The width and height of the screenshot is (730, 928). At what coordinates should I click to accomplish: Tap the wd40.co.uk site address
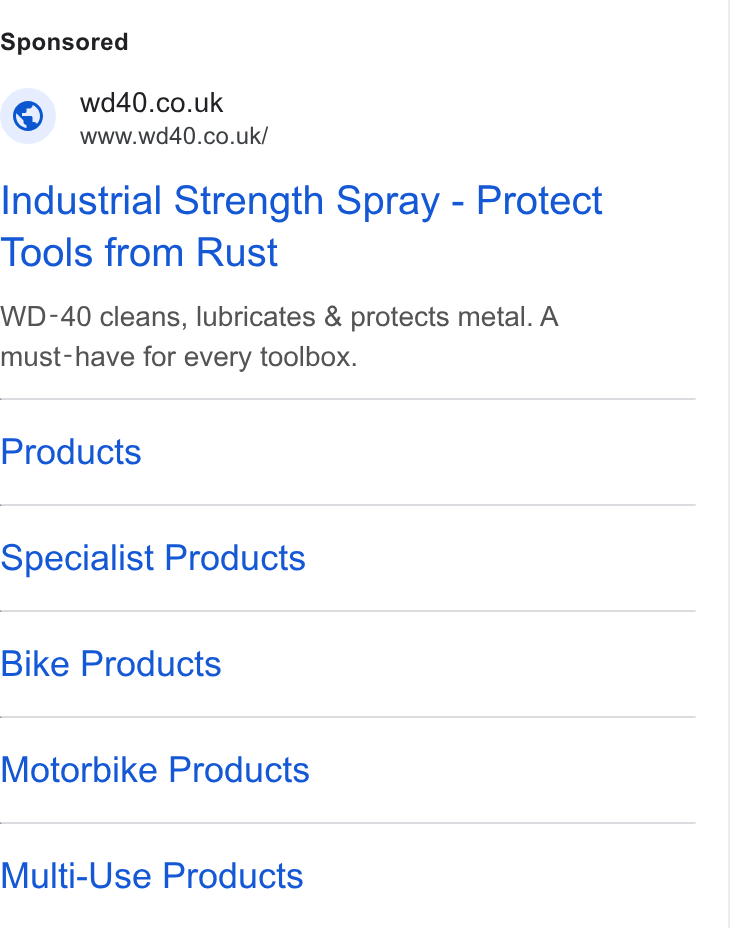point(174,136)
